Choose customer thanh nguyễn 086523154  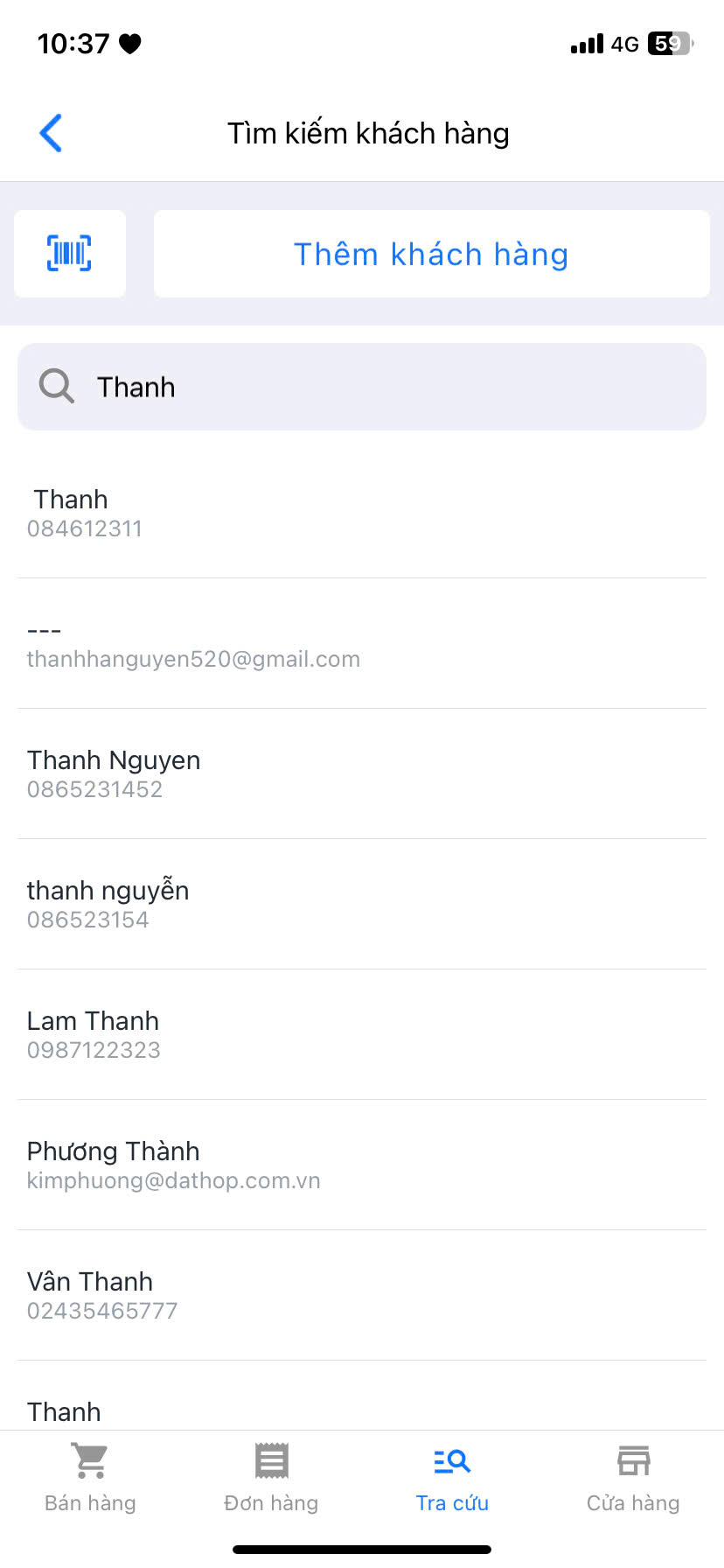(x=362, y=904)
